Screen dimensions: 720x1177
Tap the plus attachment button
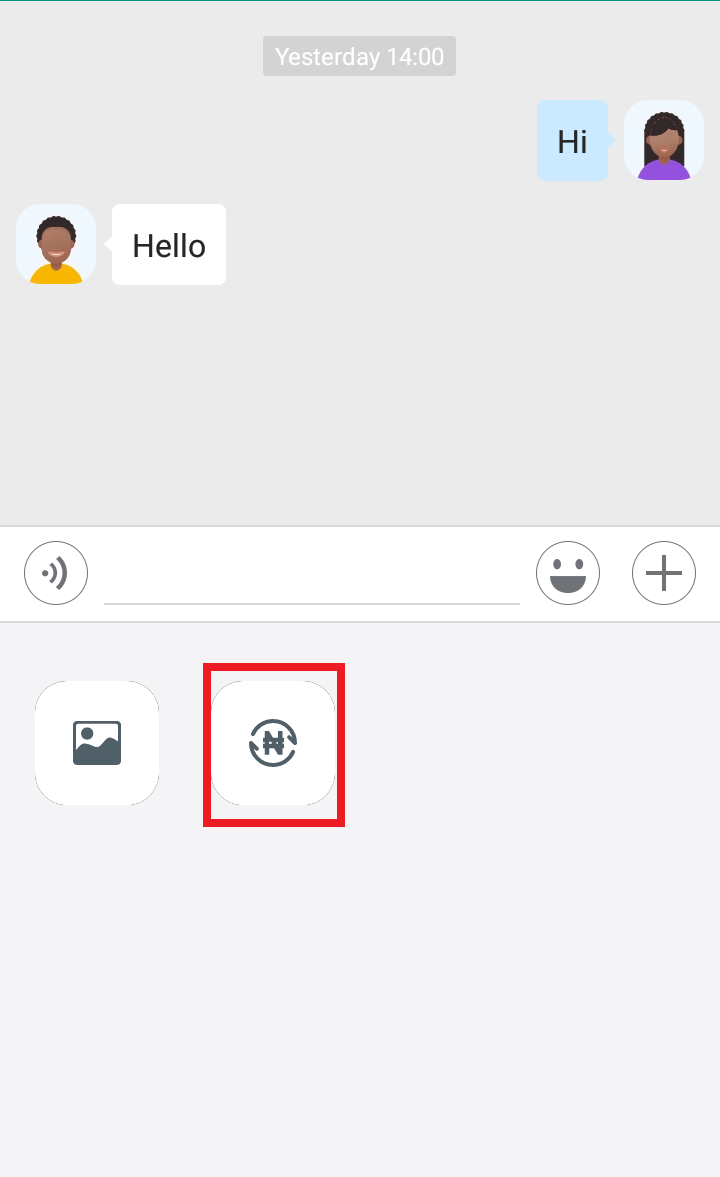[x=664, y=573]
